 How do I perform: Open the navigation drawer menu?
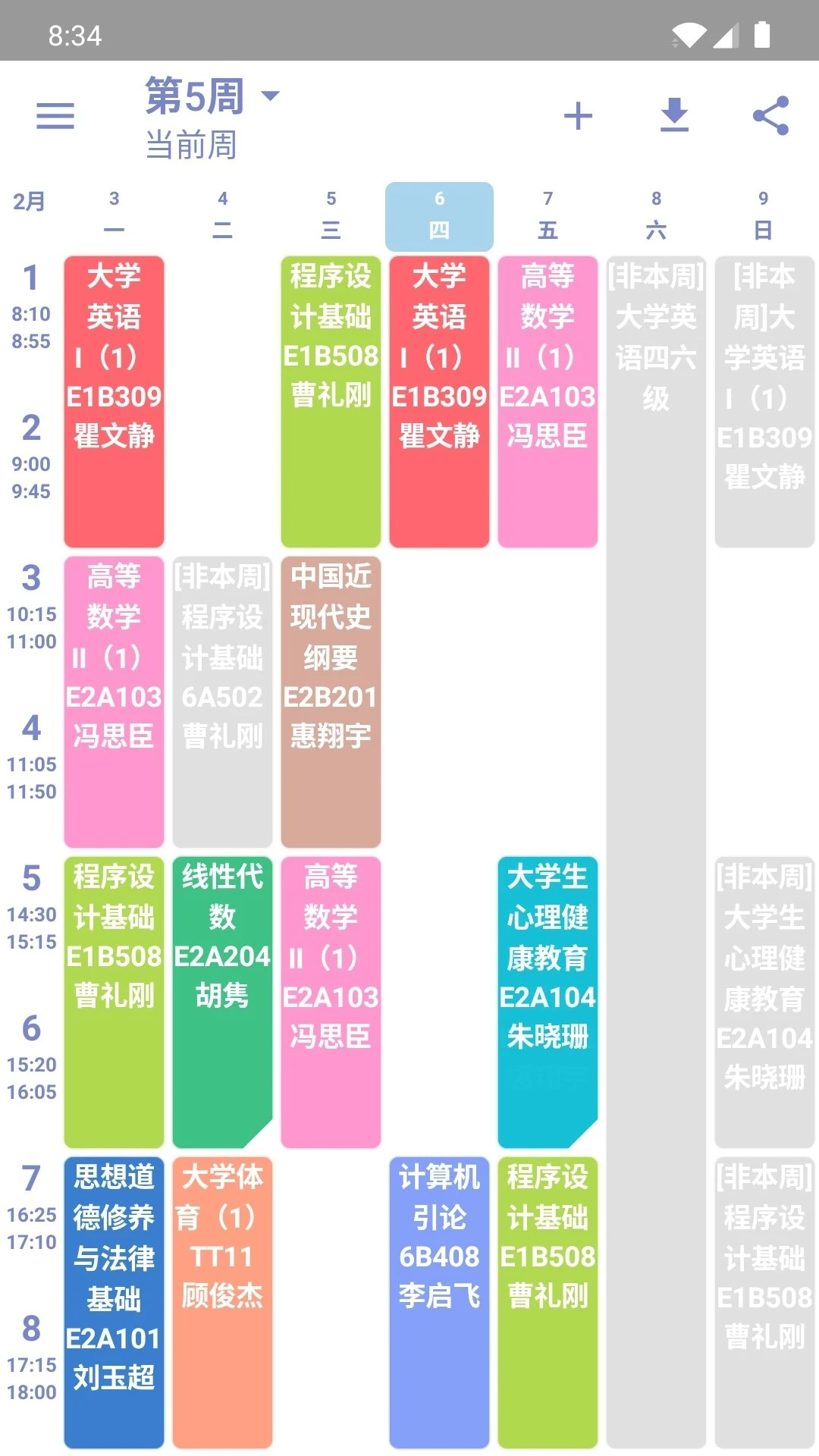pos(55,115)
